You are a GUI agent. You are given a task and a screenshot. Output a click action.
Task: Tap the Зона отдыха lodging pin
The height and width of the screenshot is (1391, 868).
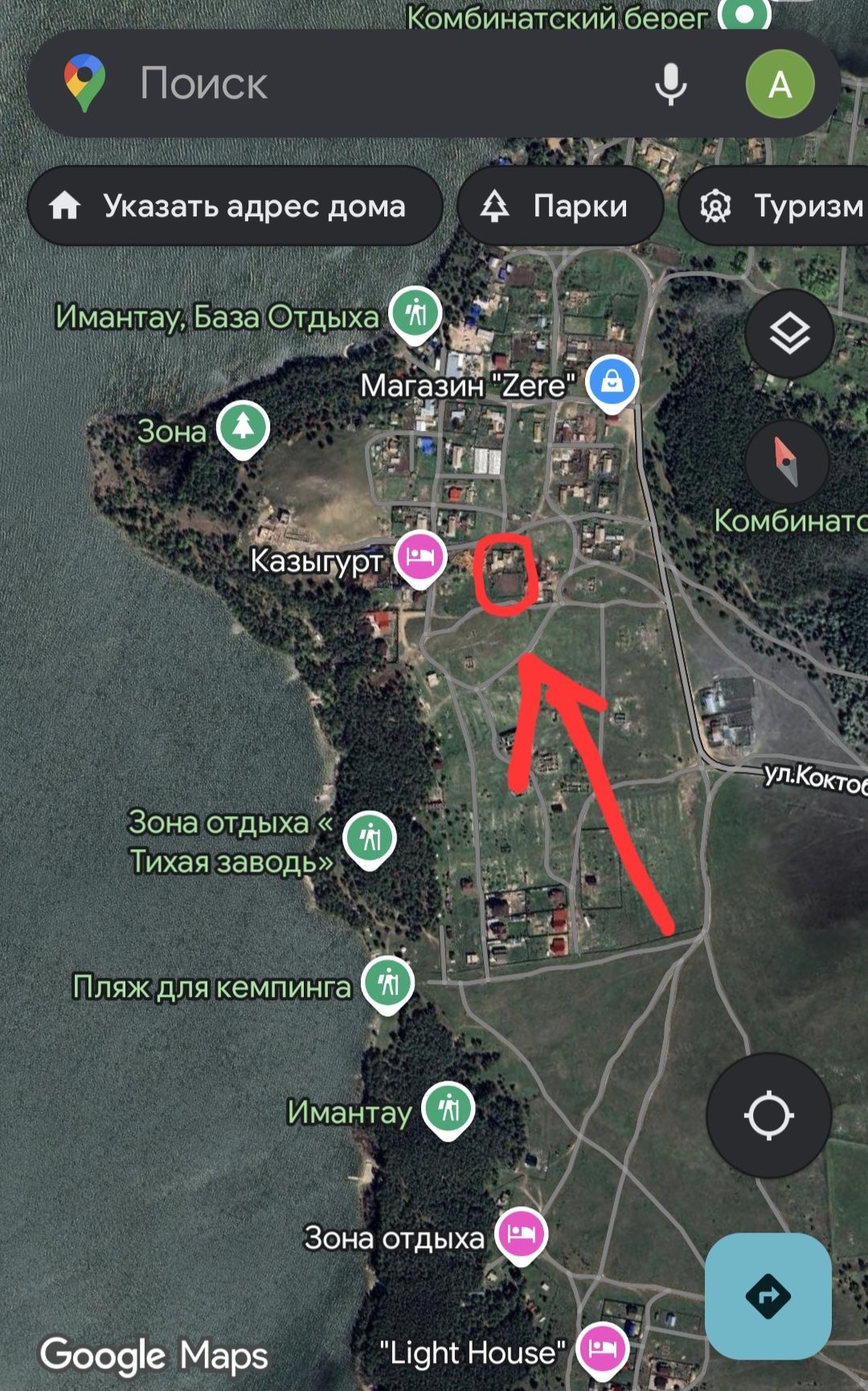(522, 1233)
